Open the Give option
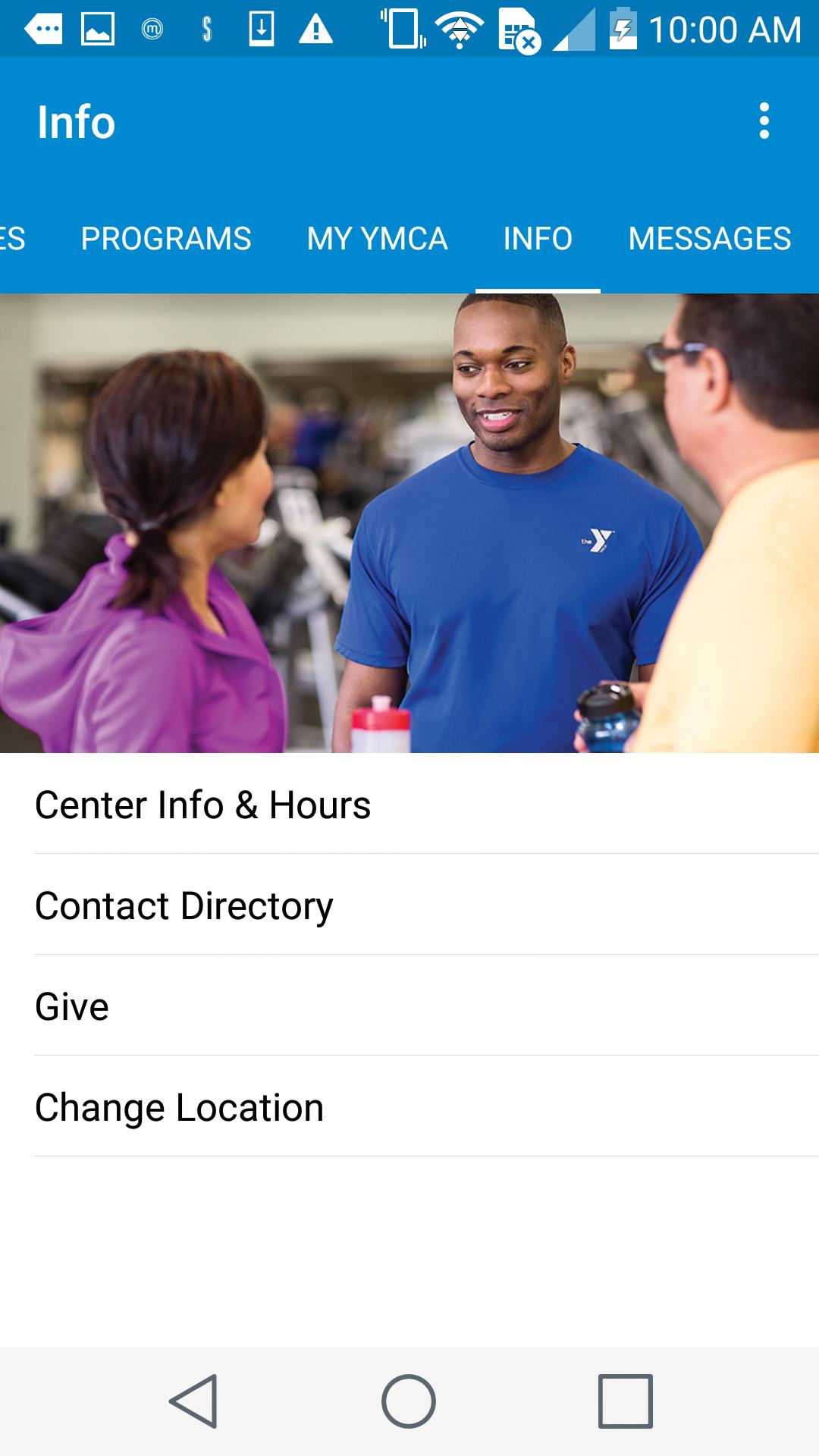The image size is (819, 1456). coord(409,1006)
